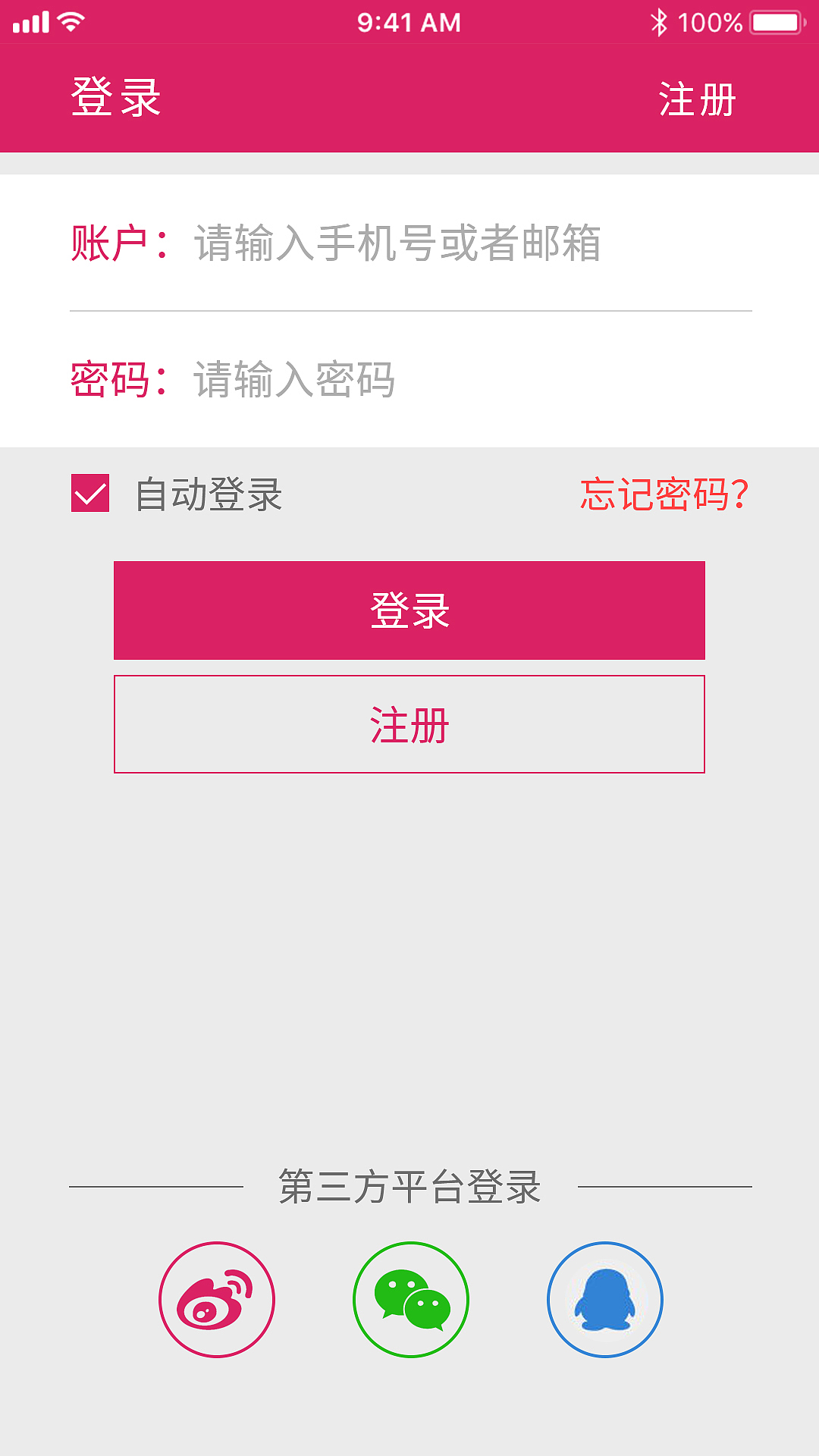Open 注册 from the top navigation bar

(697, 99)
